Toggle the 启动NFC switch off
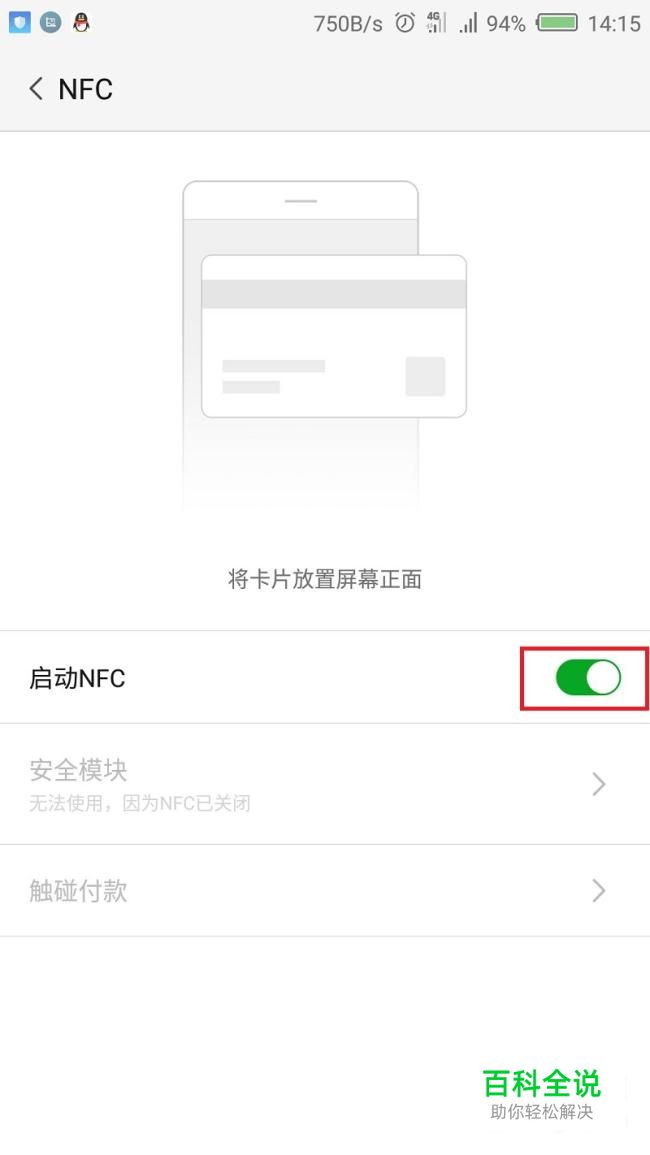The height and width of the screenshot is (1155, 650). tap(588, 678)
